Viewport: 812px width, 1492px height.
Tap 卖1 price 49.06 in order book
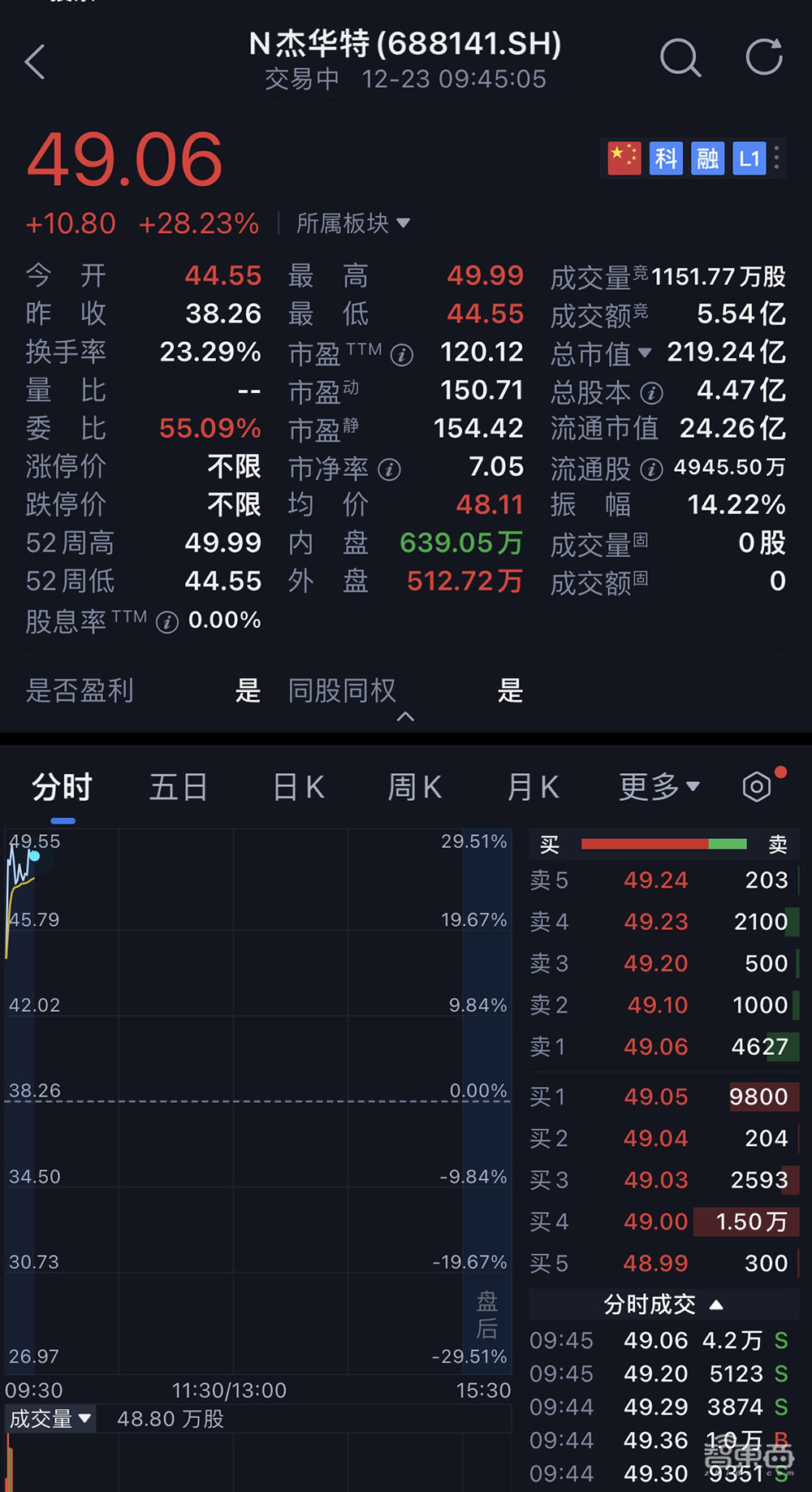(655, 1046)
